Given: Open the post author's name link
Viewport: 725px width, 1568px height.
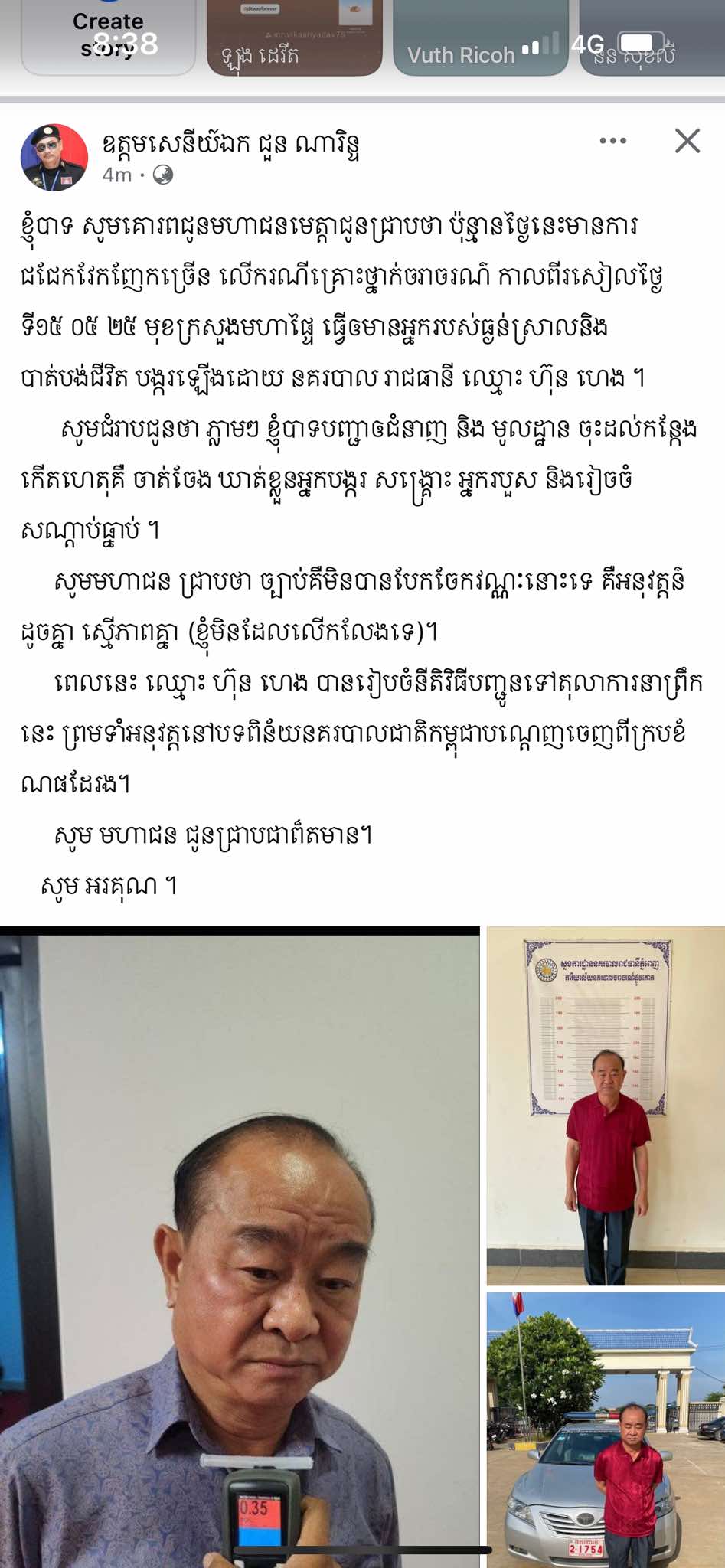Looking at the screenshot, I should tap(231, 143).
